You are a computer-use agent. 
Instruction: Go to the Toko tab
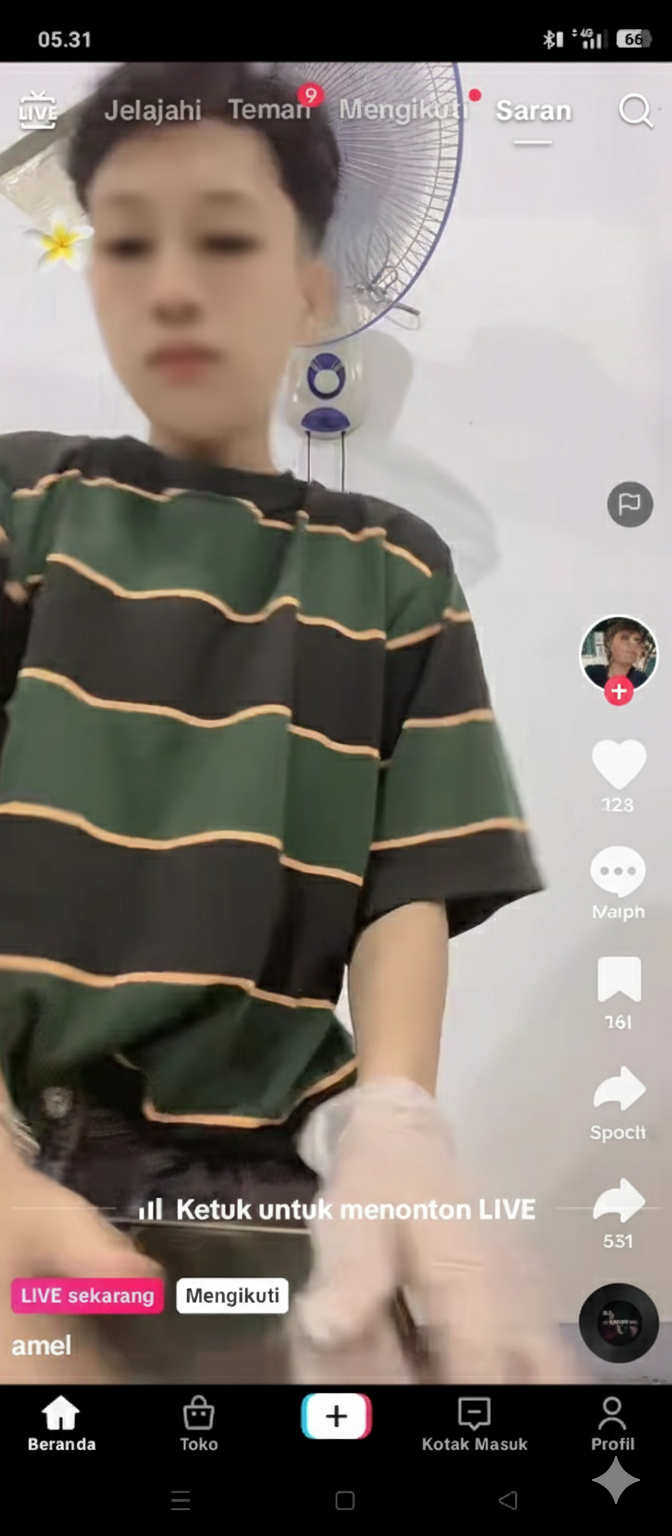click(x=198, y=1424)
